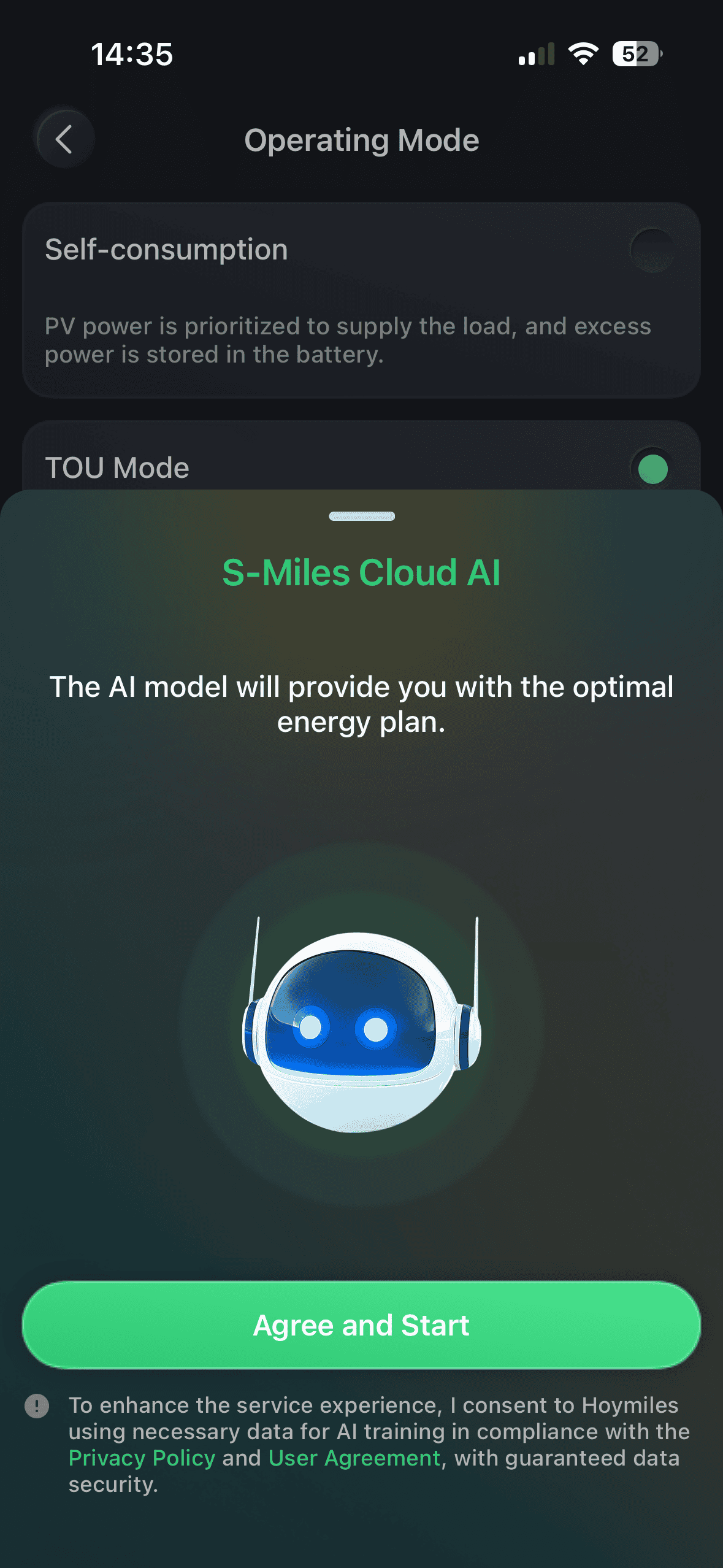Tap Agree and Start button
Image resolution: width=723 pixels, height=1568 pixels.
[361, 1325]
